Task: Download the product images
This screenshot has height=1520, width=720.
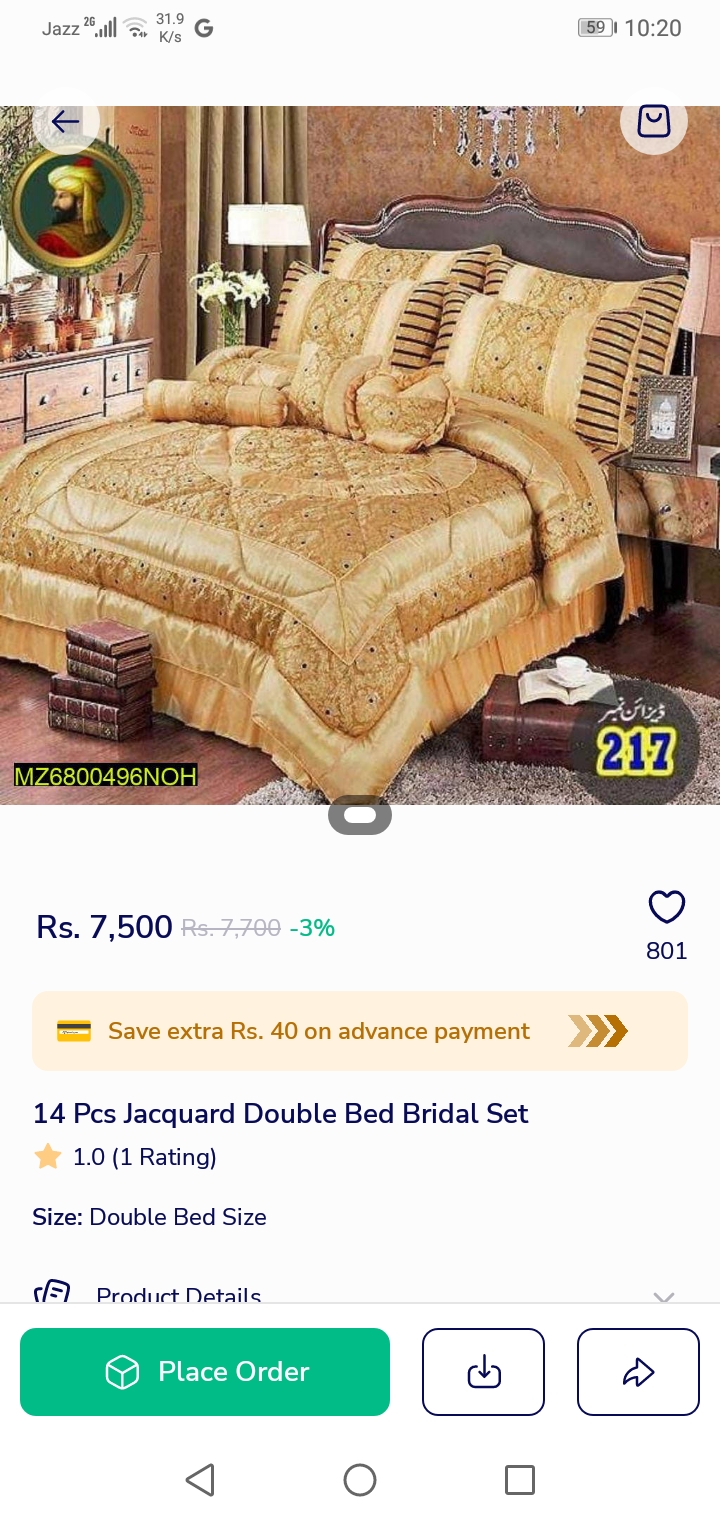Action: pyautogui.click(x=483, y=1372)
